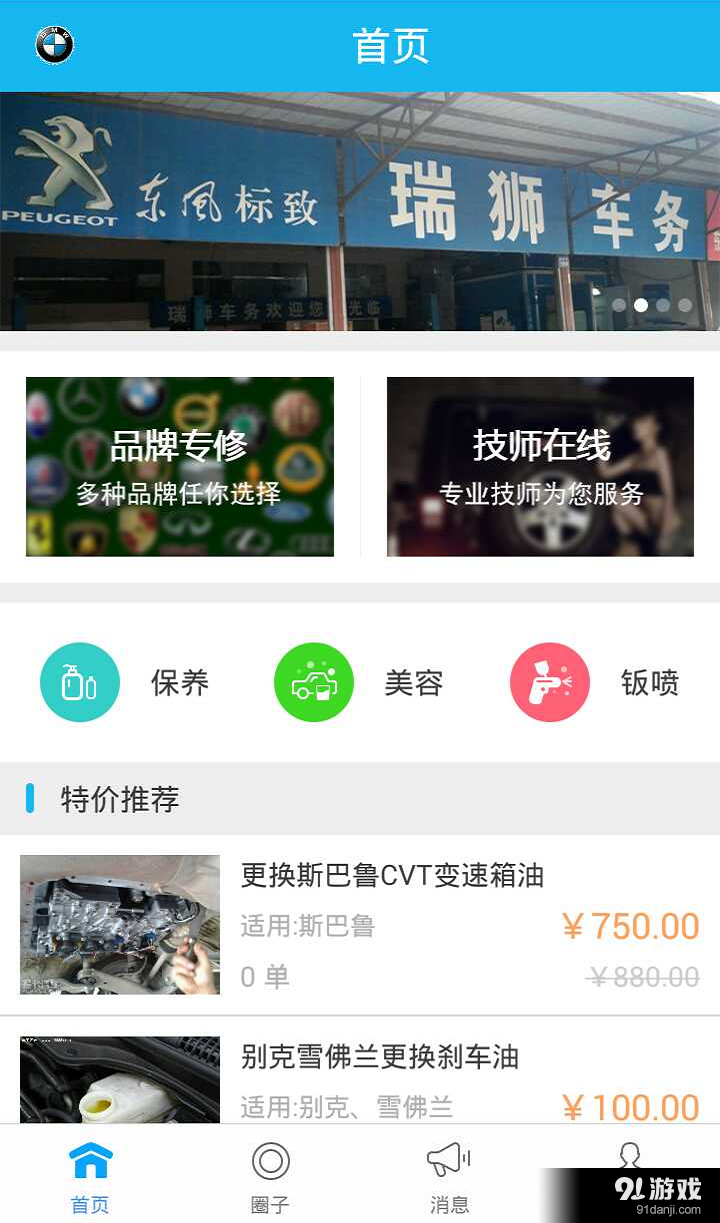The height and width of the screenshot is (1223, 720).
Task: Select the last carousel position dot
Action: (x=686, y=305)
